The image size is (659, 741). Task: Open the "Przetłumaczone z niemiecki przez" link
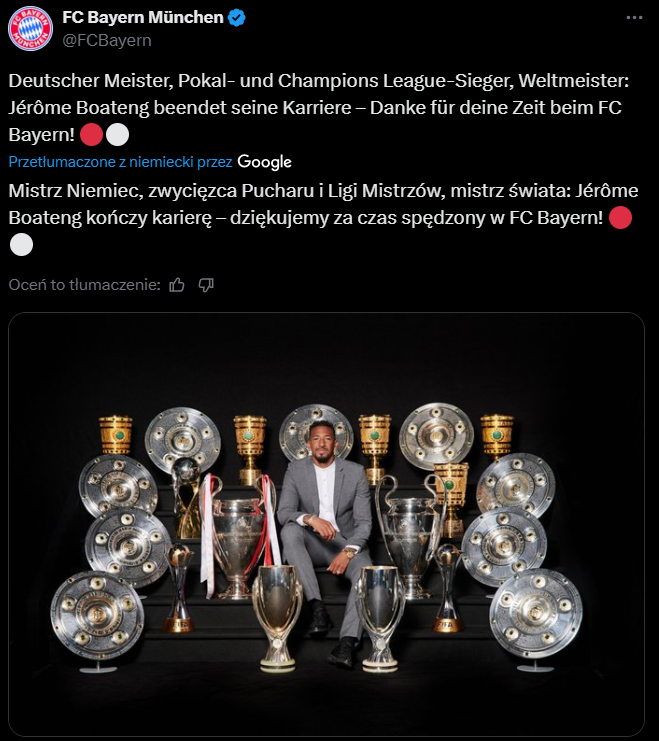[120, 161]
